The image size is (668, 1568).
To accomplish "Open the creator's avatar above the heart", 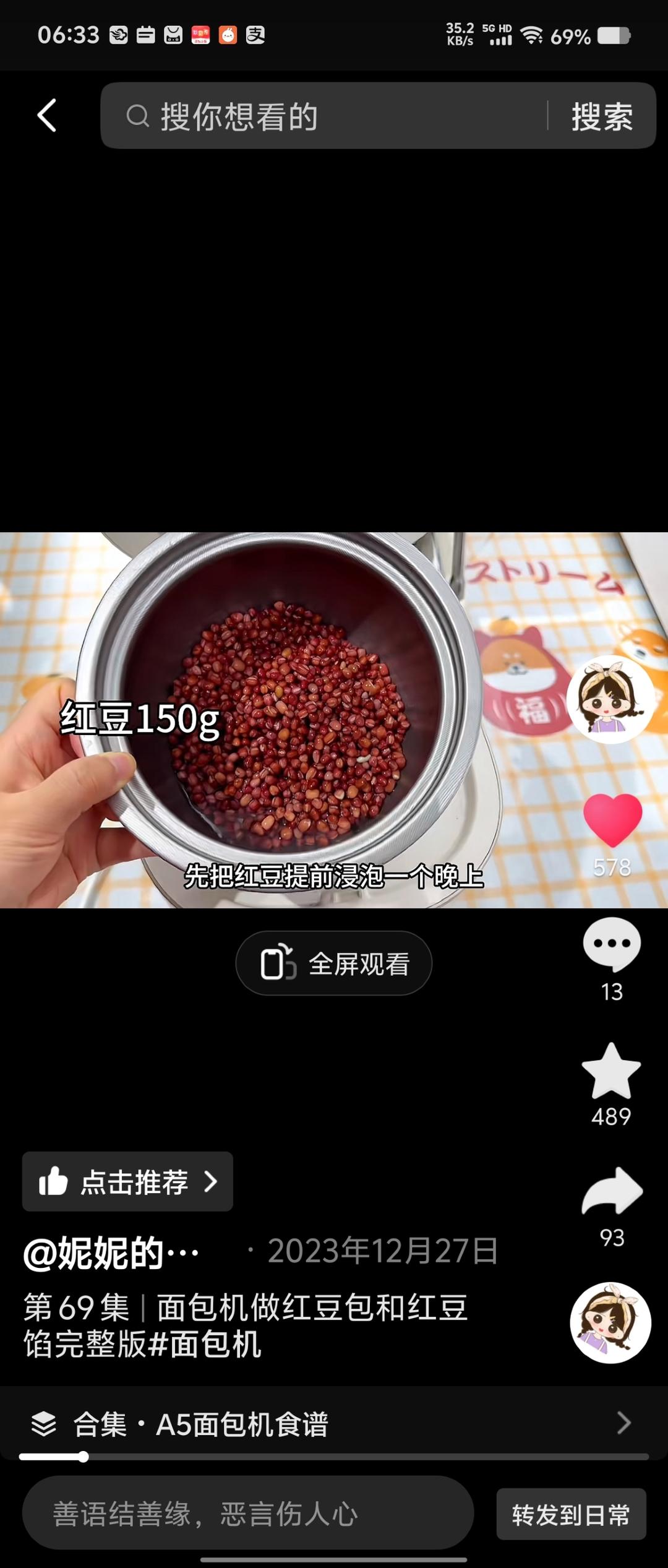I will click(610, 700).
